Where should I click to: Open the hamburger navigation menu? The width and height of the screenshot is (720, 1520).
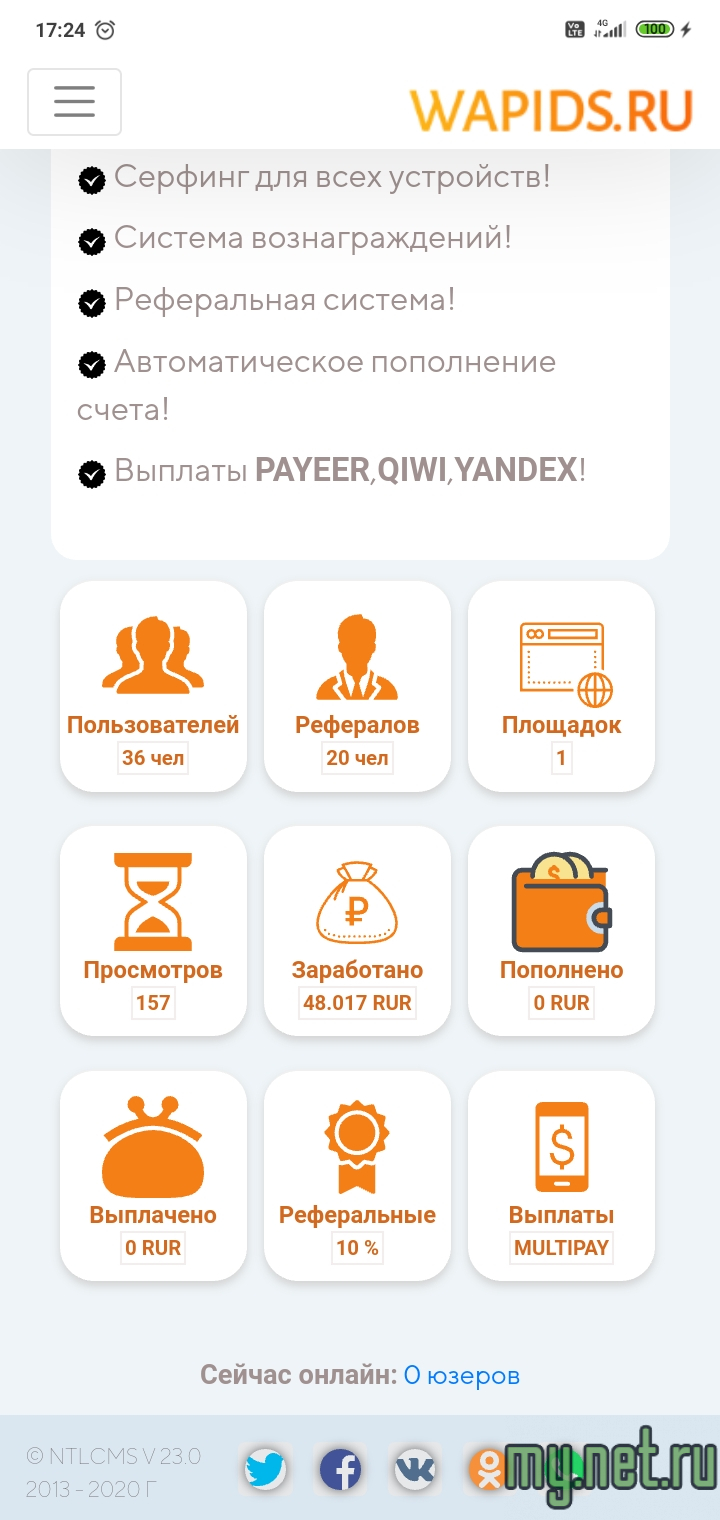74,102
